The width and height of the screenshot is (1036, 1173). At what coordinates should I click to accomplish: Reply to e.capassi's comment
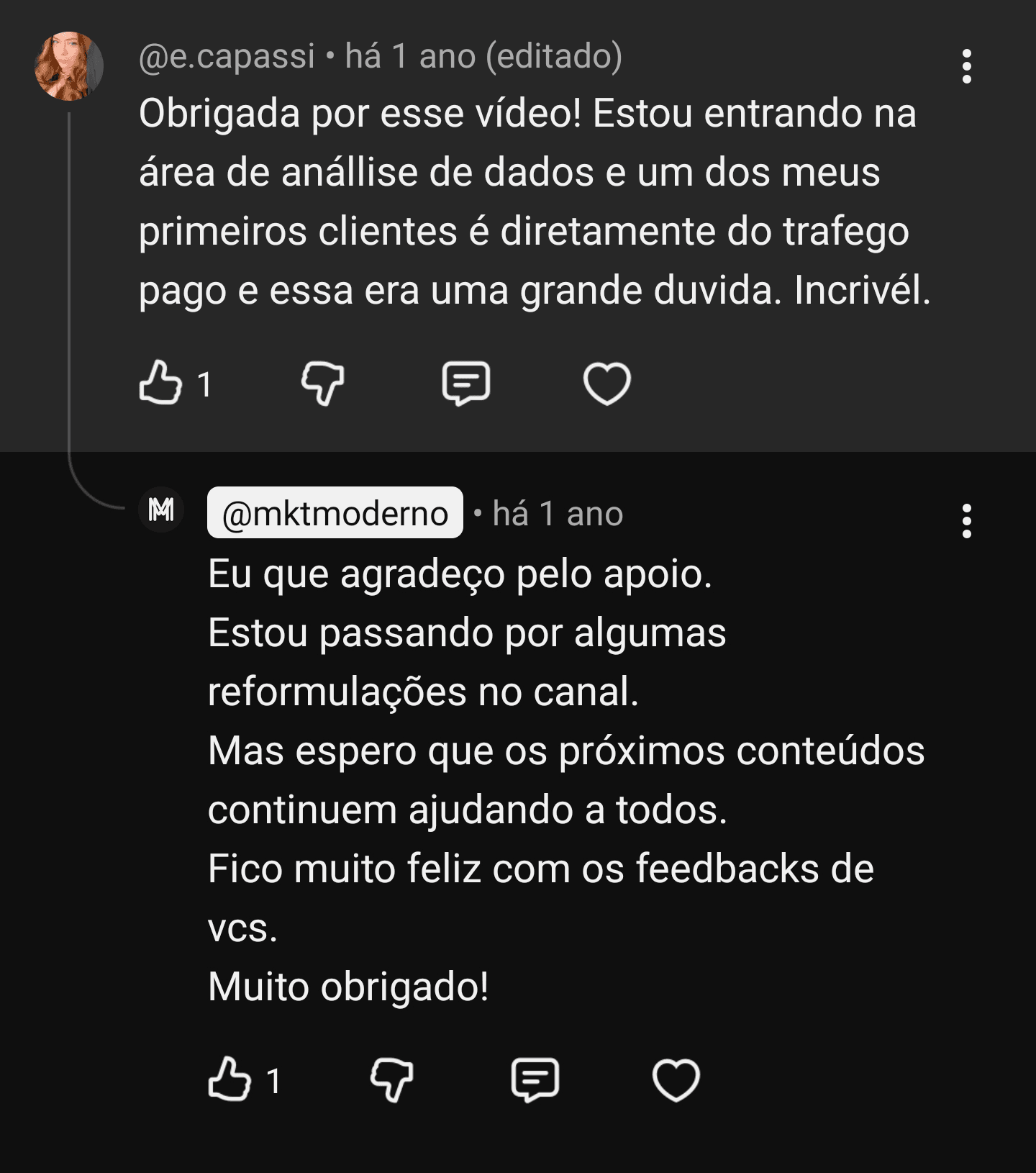tap(465, 383)
